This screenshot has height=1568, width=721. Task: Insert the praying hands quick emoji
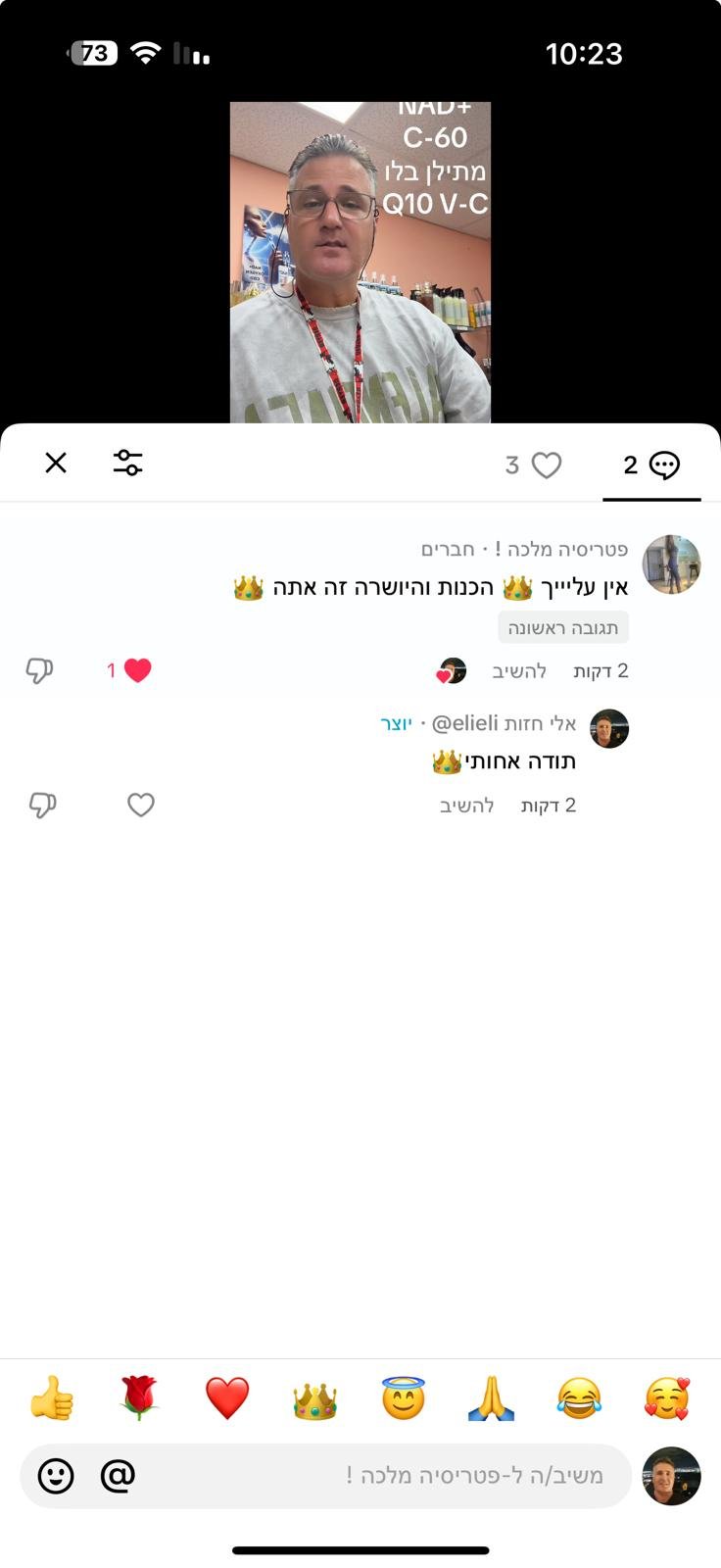coord(491,1398)
